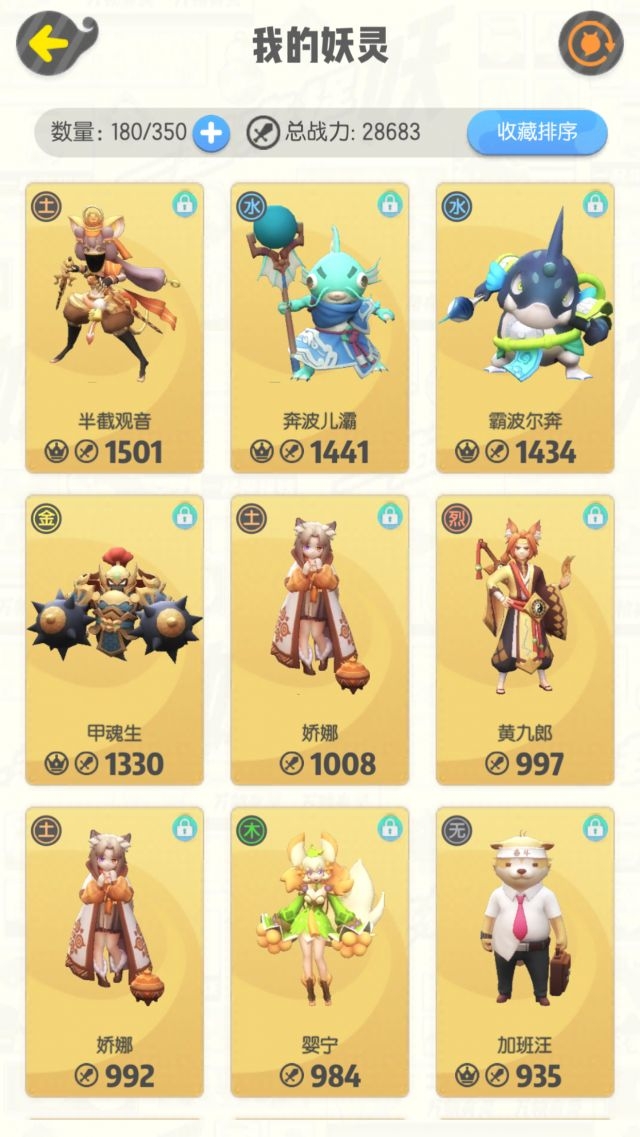The image size is (640, 1137).
Task: Open the 加班汪 card
Action: click(526, 952)
